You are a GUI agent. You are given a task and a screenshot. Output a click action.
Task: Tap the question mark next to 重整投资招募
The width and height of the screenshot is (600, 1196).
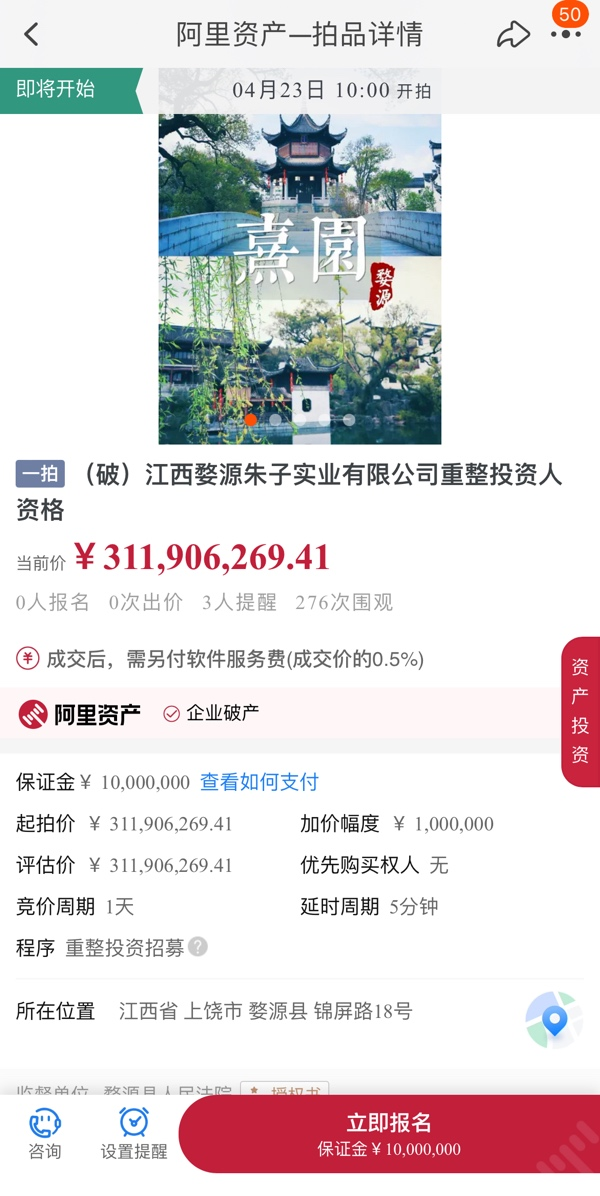tap(198, 946)
